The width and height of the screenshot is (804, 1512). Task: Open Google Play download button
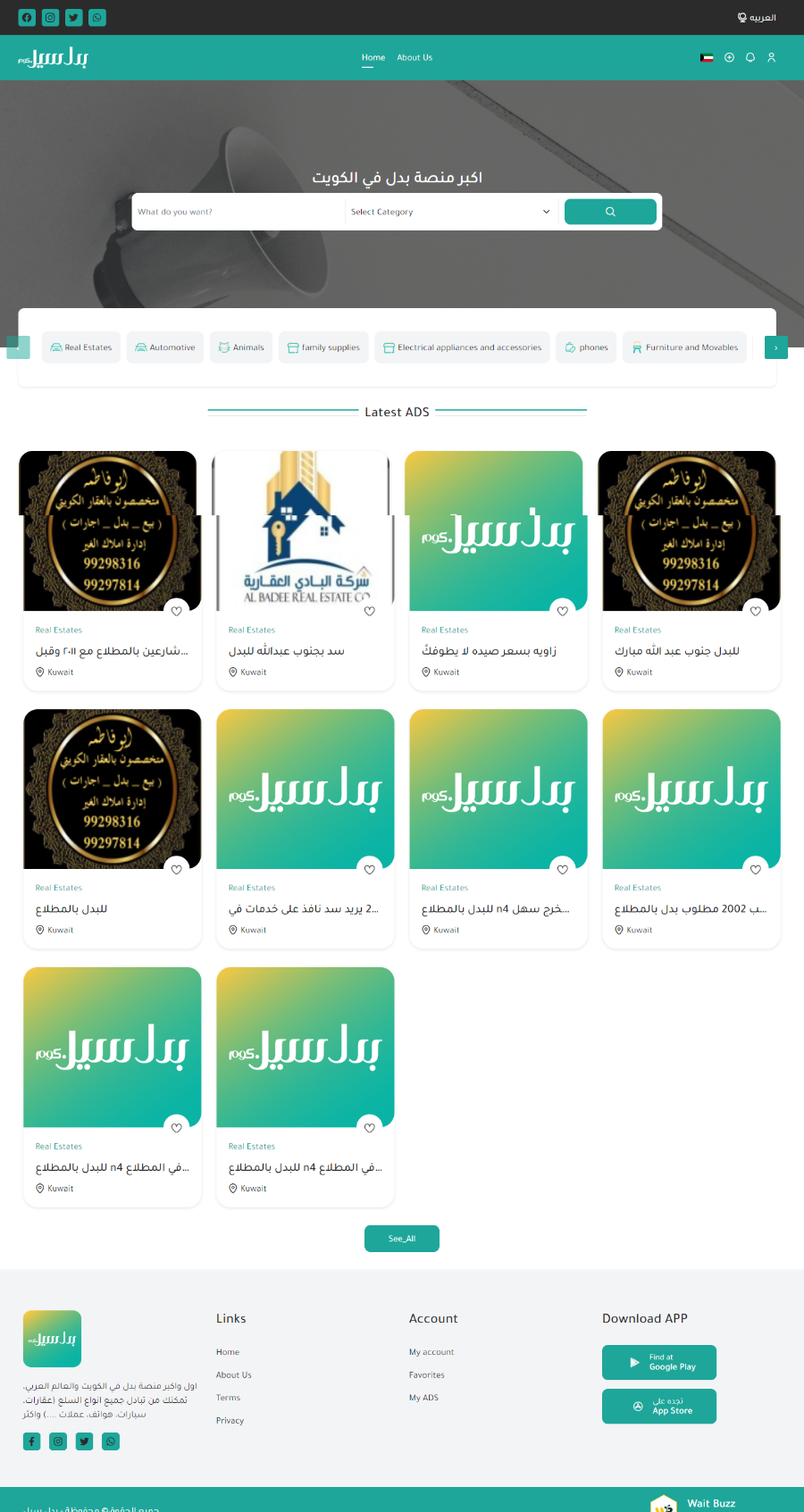(x=658, y=1362)
